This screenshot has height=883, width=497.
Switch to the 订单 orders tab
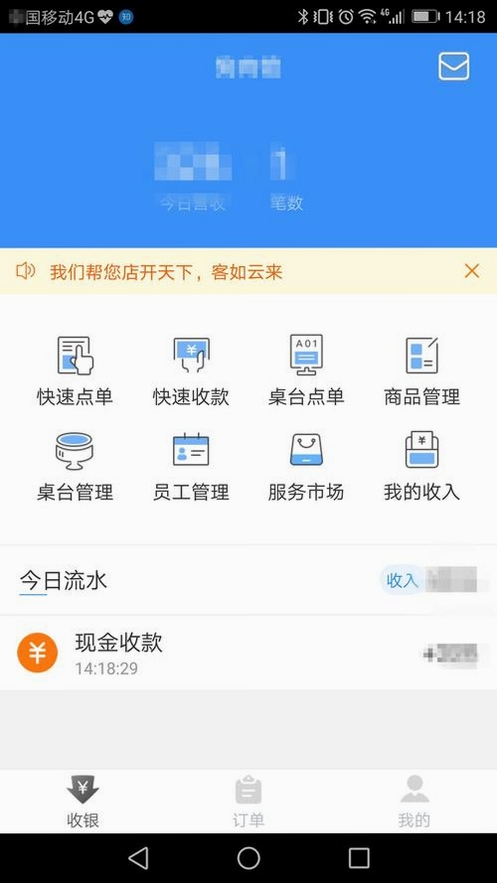[x=248, y=802]
